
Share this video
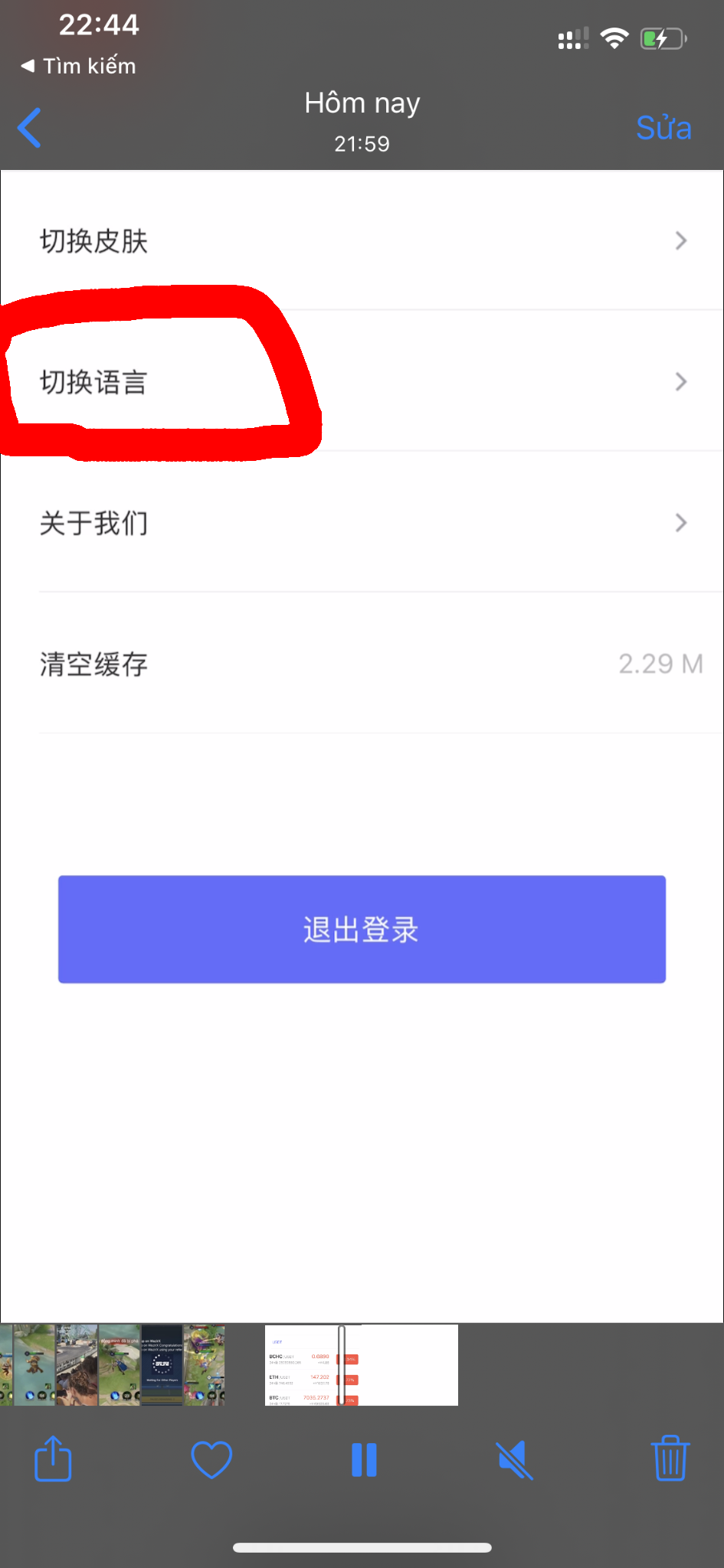(53, 1459)
